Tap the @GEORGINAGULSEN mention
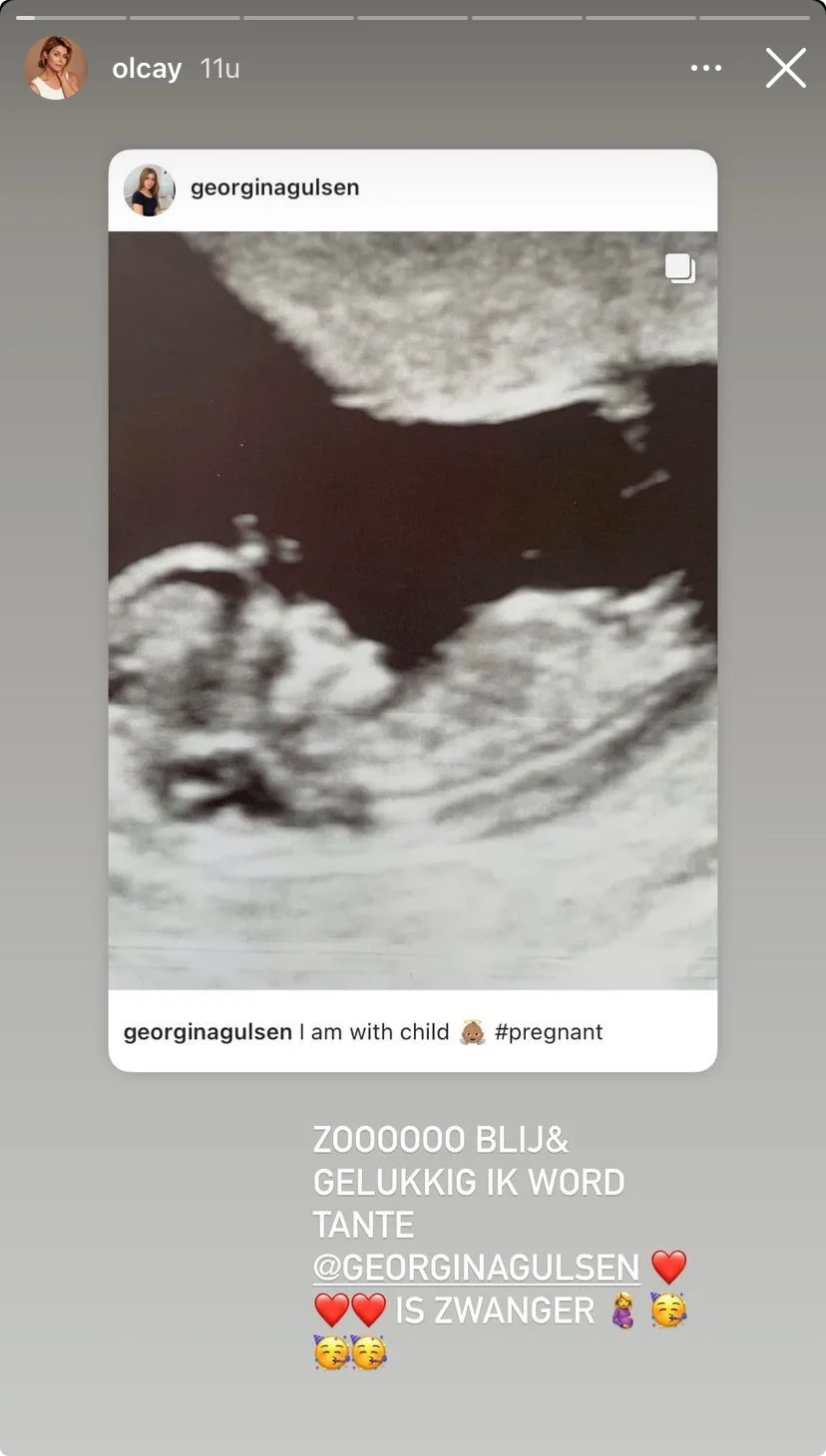This screenshot has height=1456, width=826. (x=476, y=1268)
